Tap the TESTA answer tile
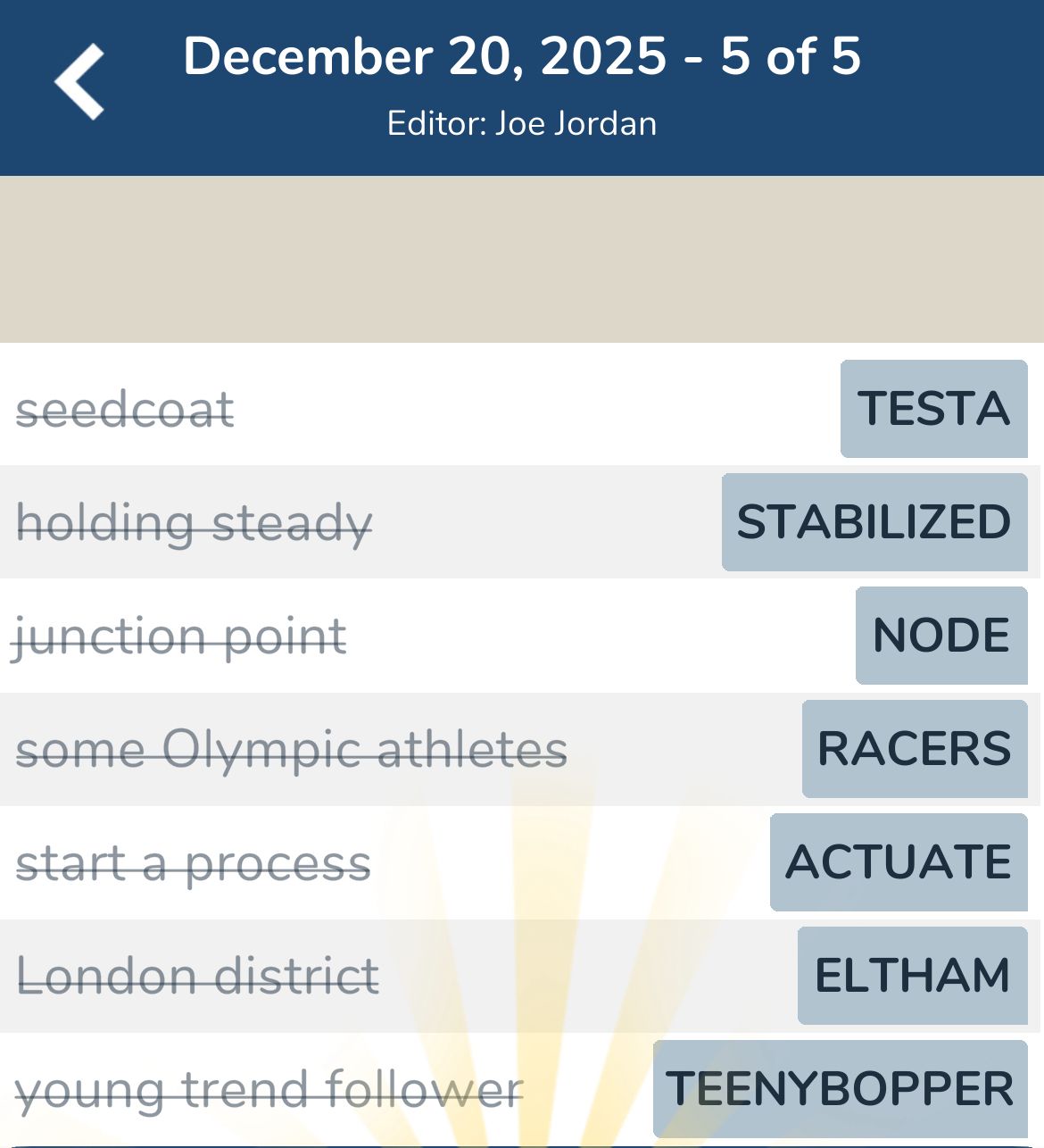Screen dimensions: 1044x1148 click(933, 410)
